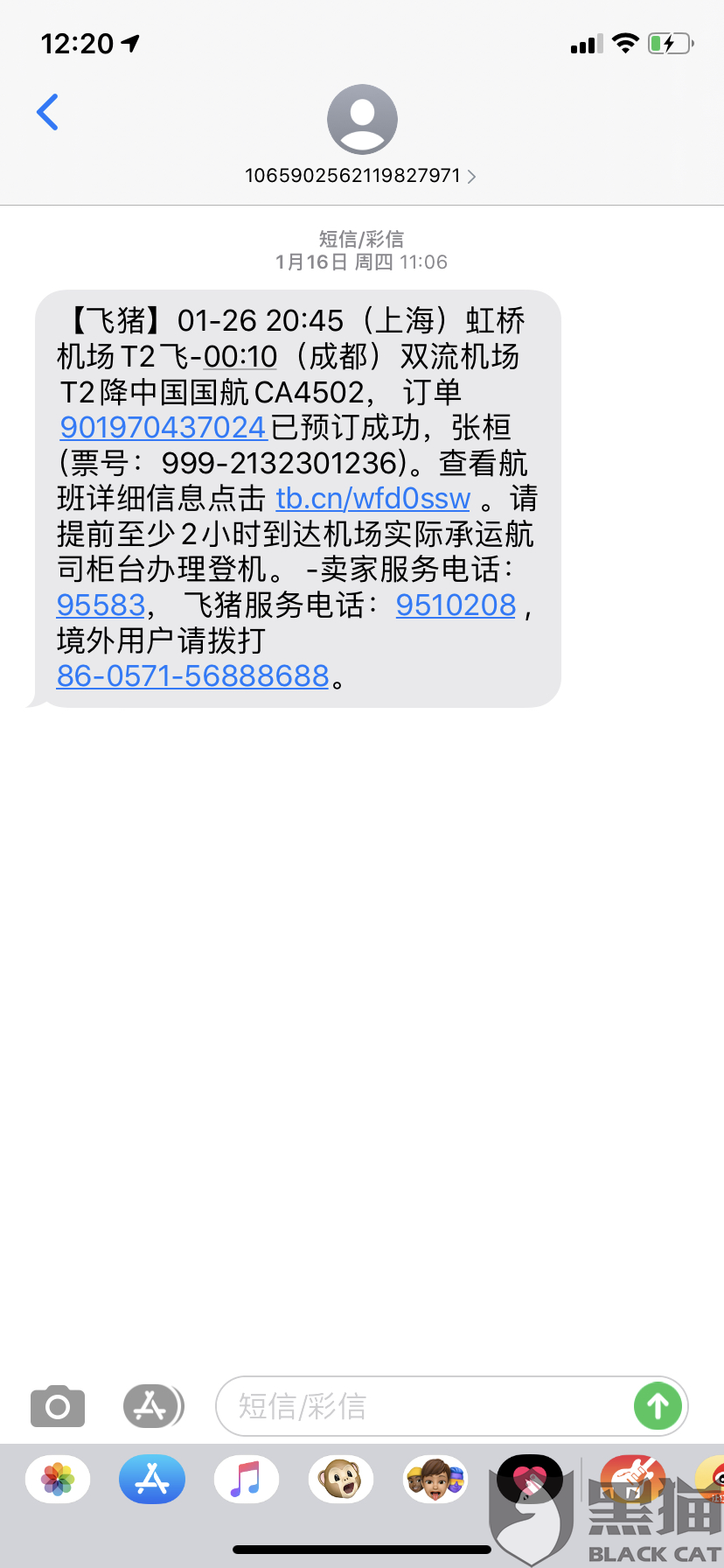The height and width of the screenshot is (1568, 724).
Task: Open the Digital Touch heart app
Action: pyautogui.click(x=530, y=1480)
